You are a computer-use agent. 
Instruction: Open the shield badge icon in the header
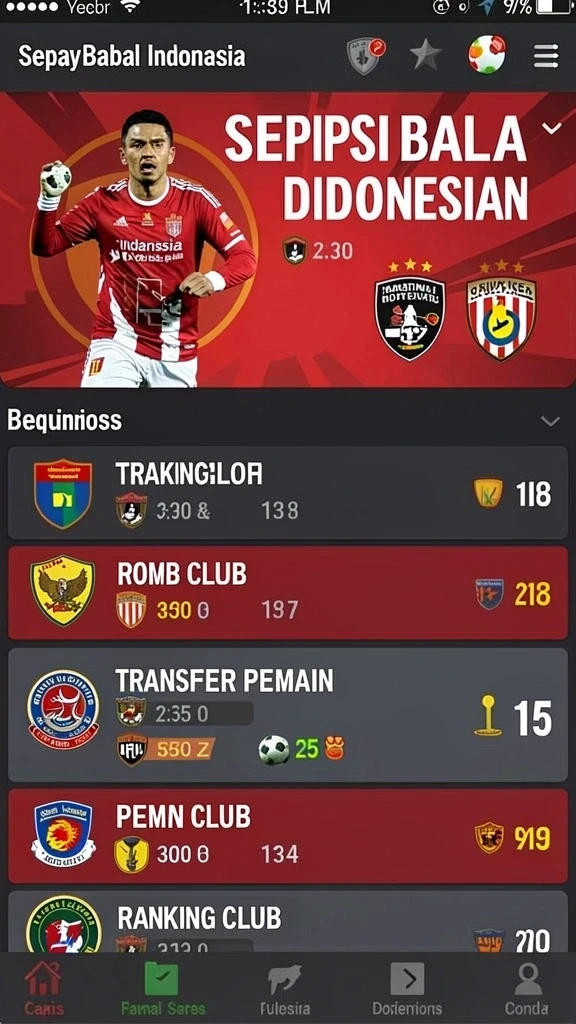(x=366, y=56)
